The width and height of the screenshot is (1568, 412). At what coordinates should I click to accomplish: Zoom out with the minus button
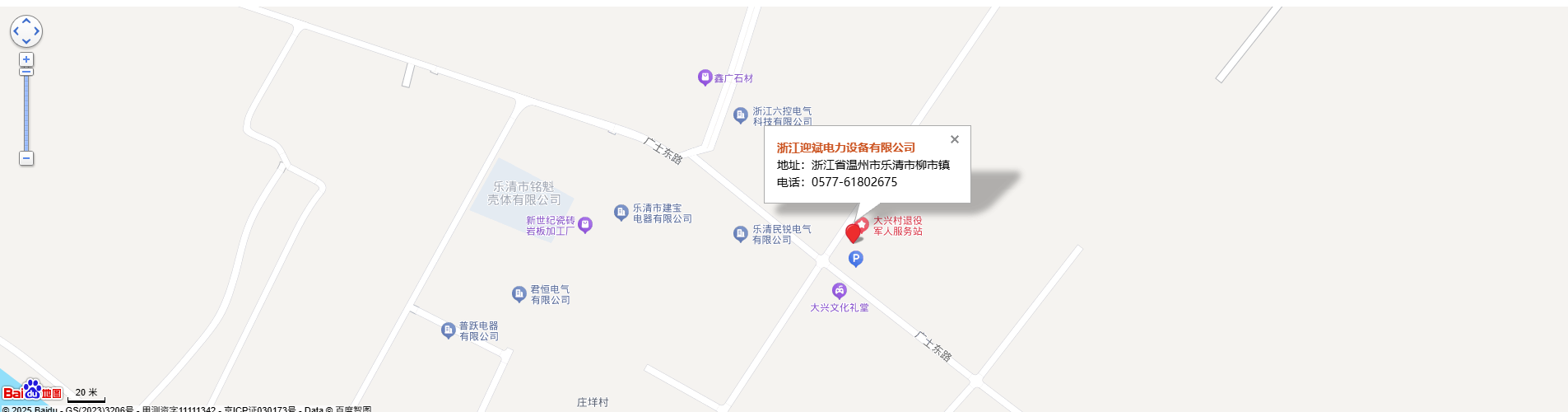pyautogui.click(x=26, y=158)
